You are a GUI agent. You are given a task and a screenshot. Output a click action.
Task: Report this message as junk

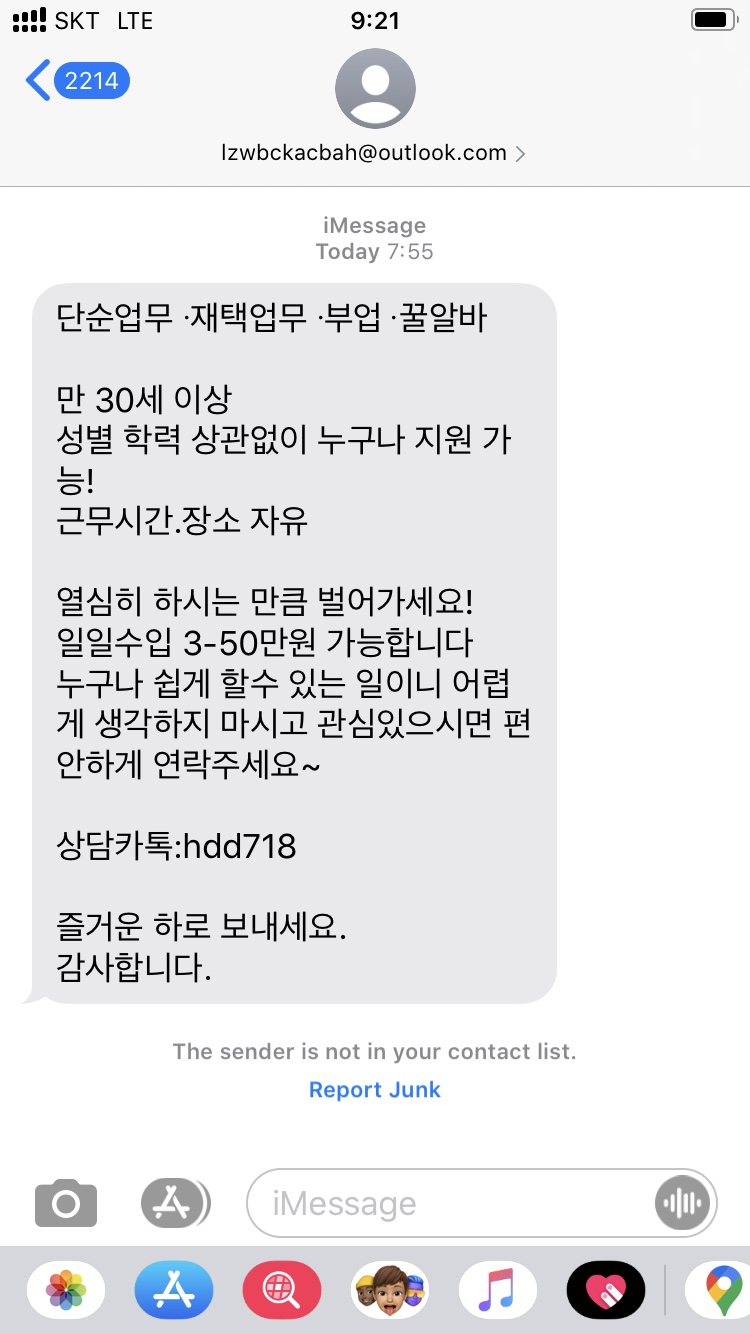[374, 1089]
